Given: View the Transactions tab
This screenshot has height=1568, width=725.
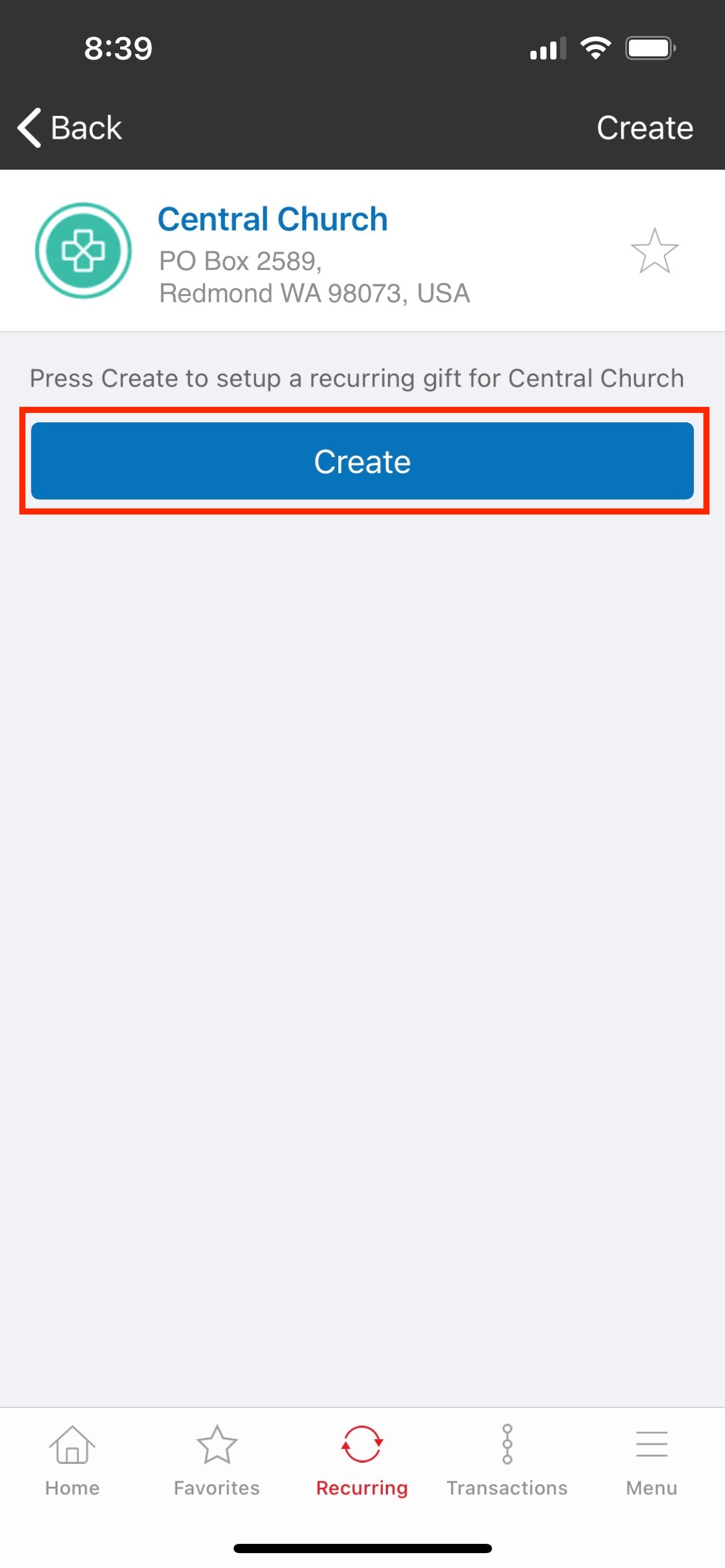Looking at the screenshot, I should [x=507, y=1460].
